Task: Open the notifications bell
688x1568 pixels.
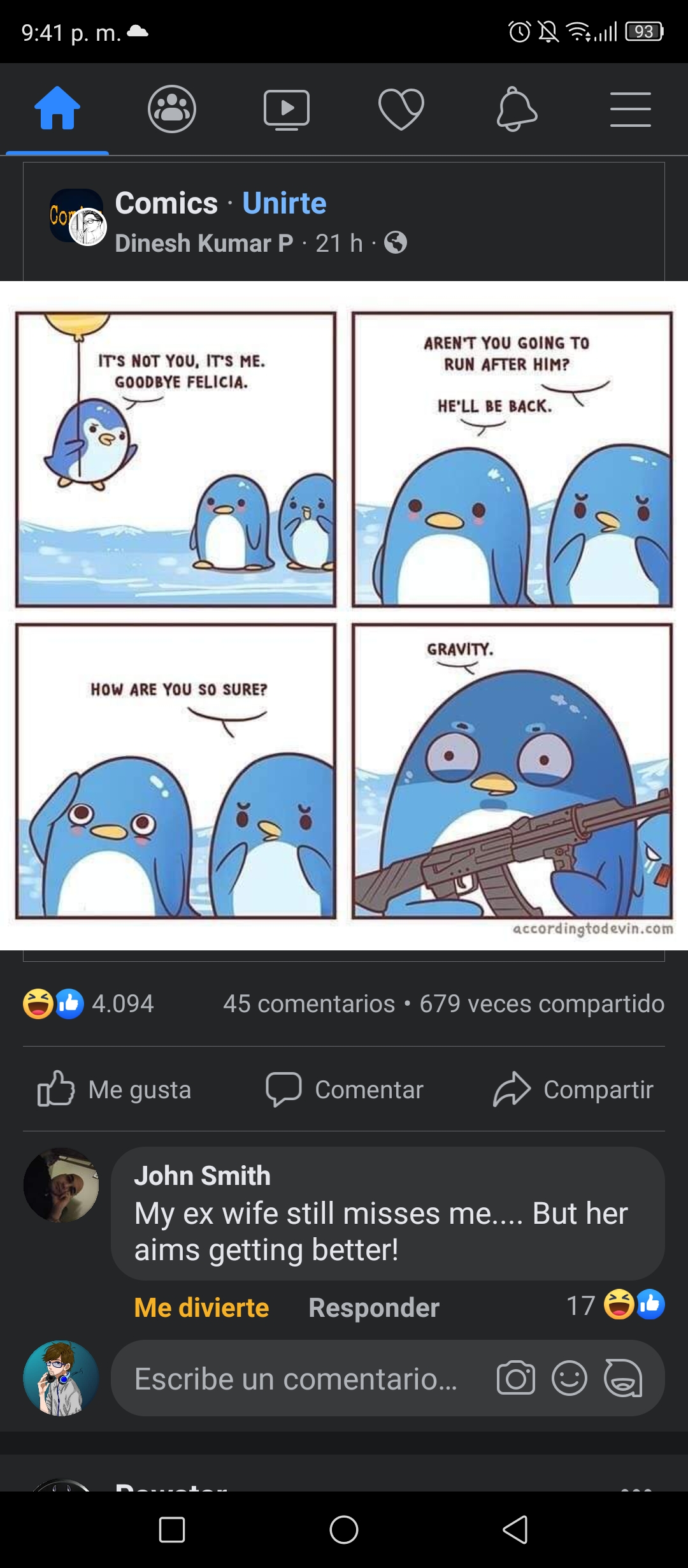Action: coord(517,109)
